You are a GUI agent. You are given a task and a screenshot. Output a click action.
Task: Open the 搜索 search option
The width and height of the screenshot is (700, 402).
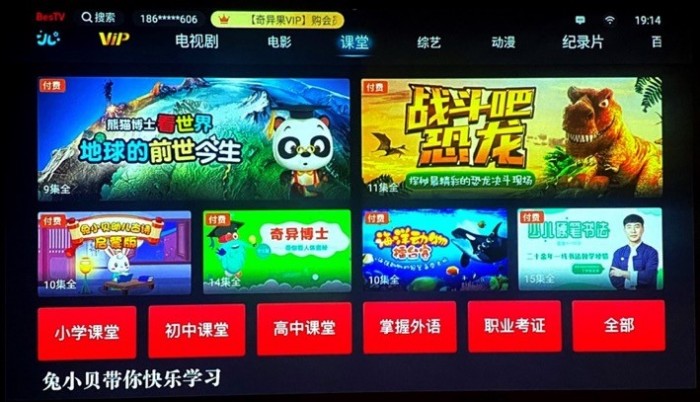point(98,18)
